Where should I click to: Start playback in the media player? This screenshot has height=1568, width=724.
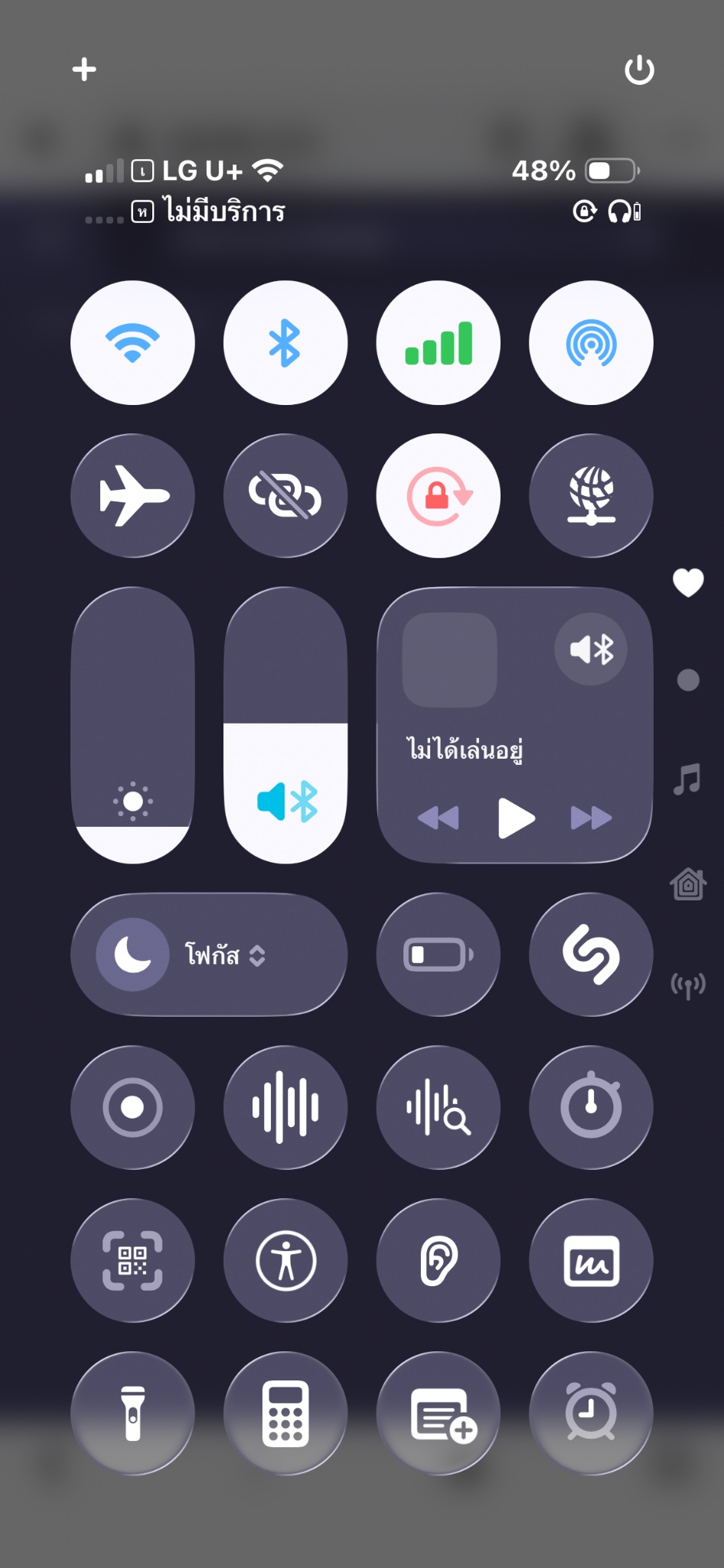point(516,818)
